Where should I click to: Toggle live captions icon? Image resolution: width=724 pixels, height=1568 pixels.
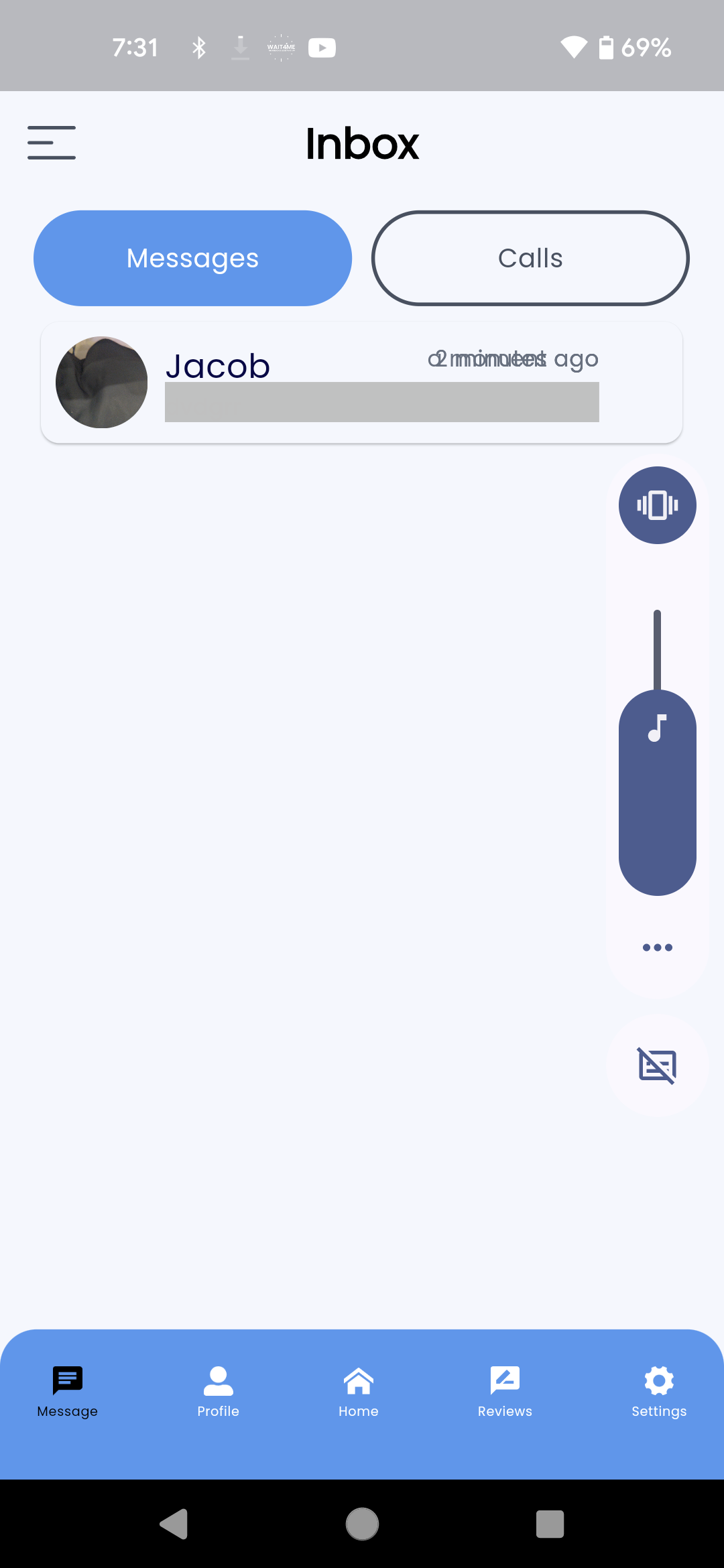(657, 1065)
